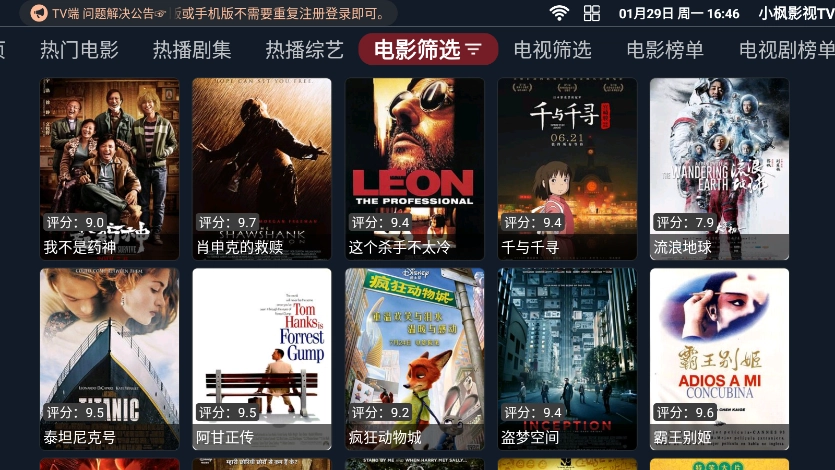
Task: Open the movie 我不是药神
Action: (110, 168)
